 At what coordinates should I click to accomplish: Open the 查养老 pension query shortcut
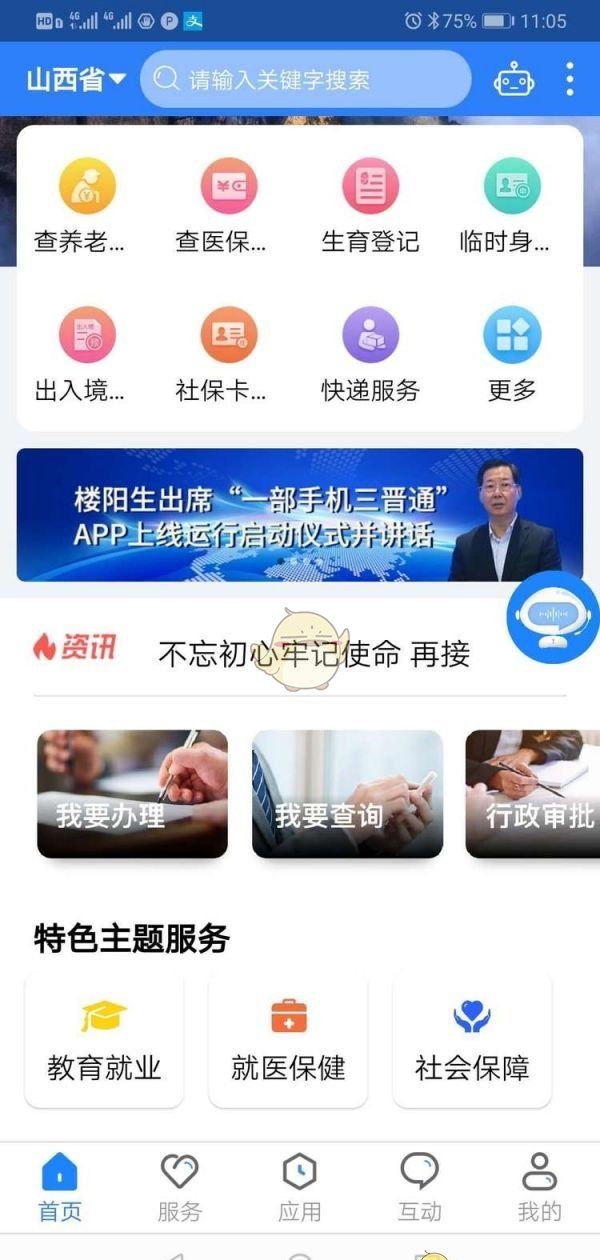(x=86, y=207)
